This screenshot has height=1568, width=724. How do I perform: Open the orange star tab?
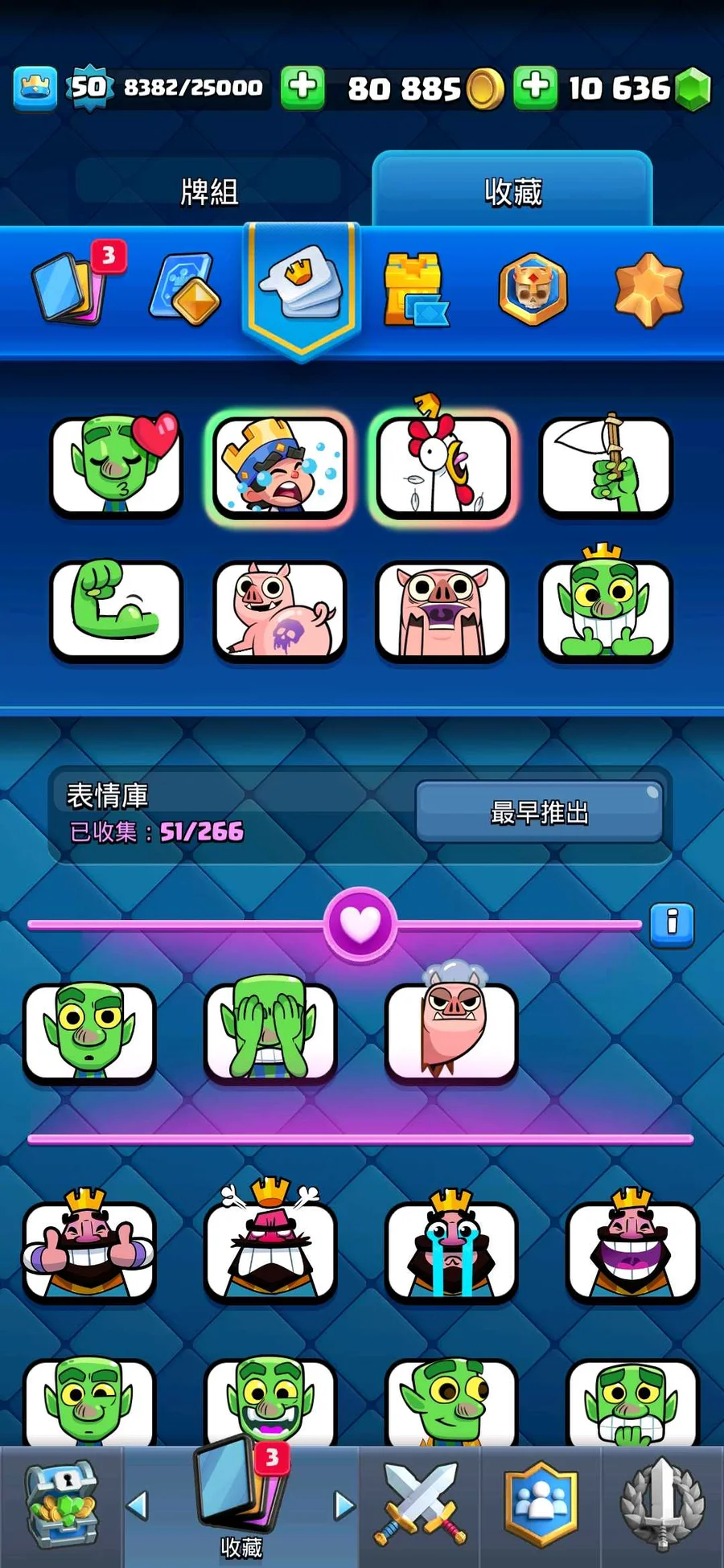coord(648,289)
